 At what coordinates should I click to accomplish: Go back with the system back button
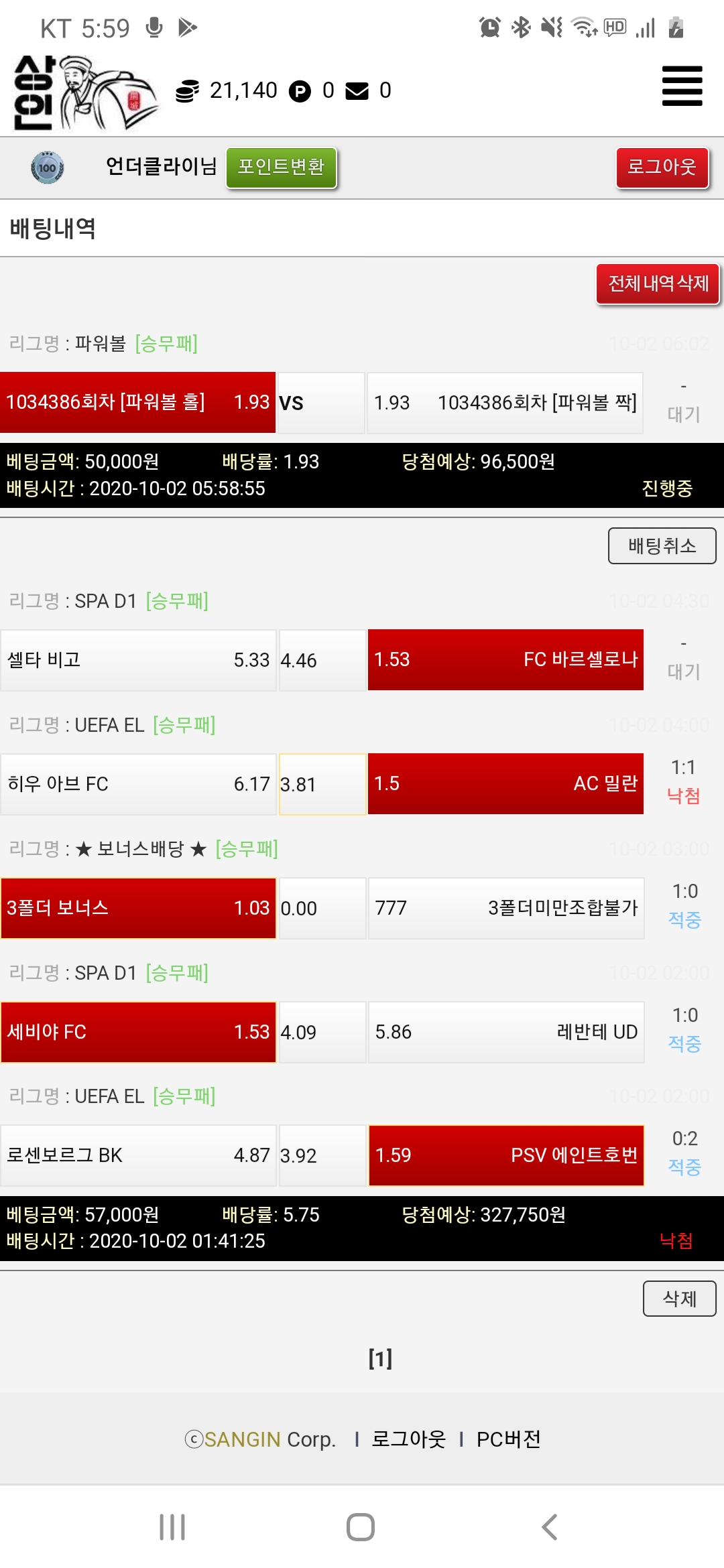549,1527
